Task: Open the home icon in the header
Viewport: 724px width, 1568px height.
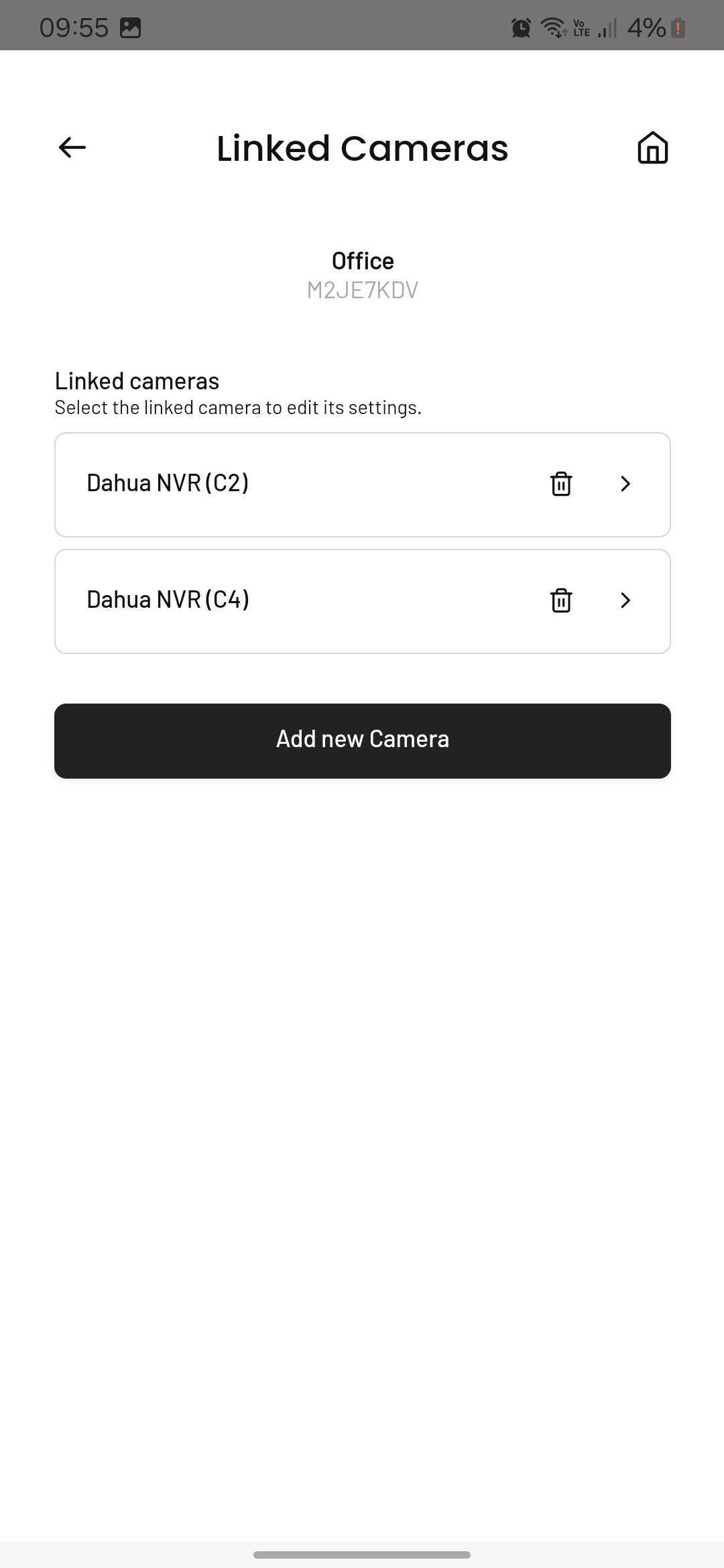Action: point(652,147)
